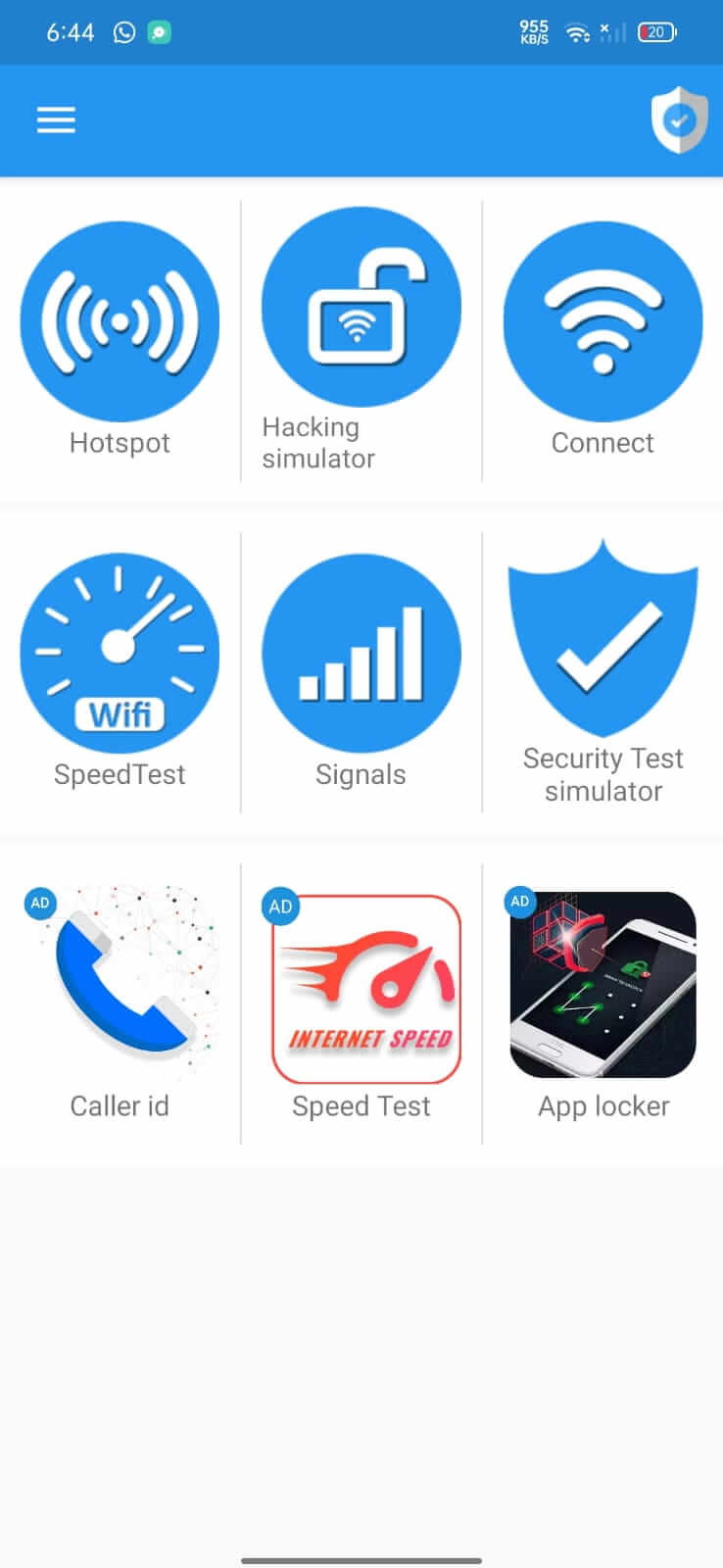Viewport: 723px width, 1568px height.
Task: Tap the shield checkmark icon in app bar
Action: coord(679,121)
